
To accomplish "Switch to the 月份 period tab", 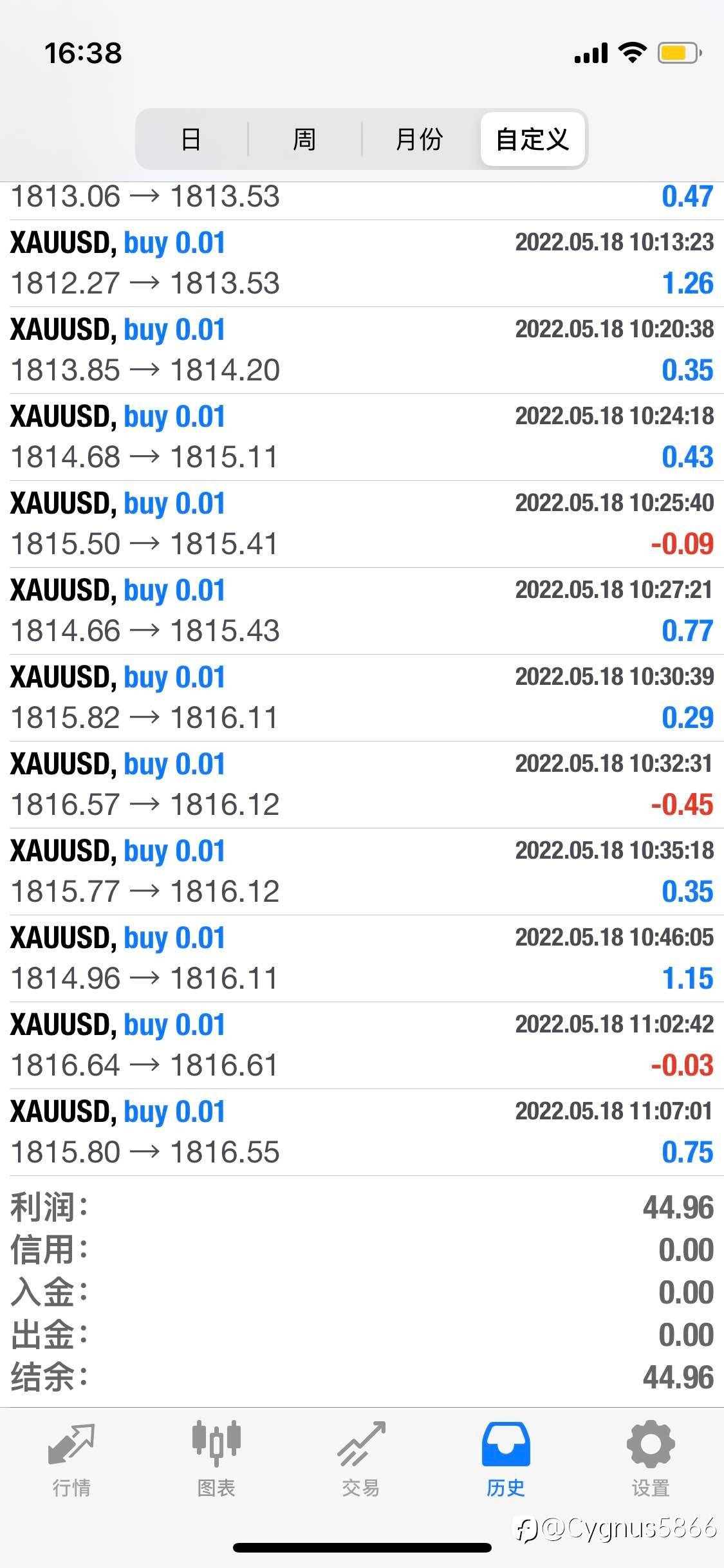I will (420, 139).
